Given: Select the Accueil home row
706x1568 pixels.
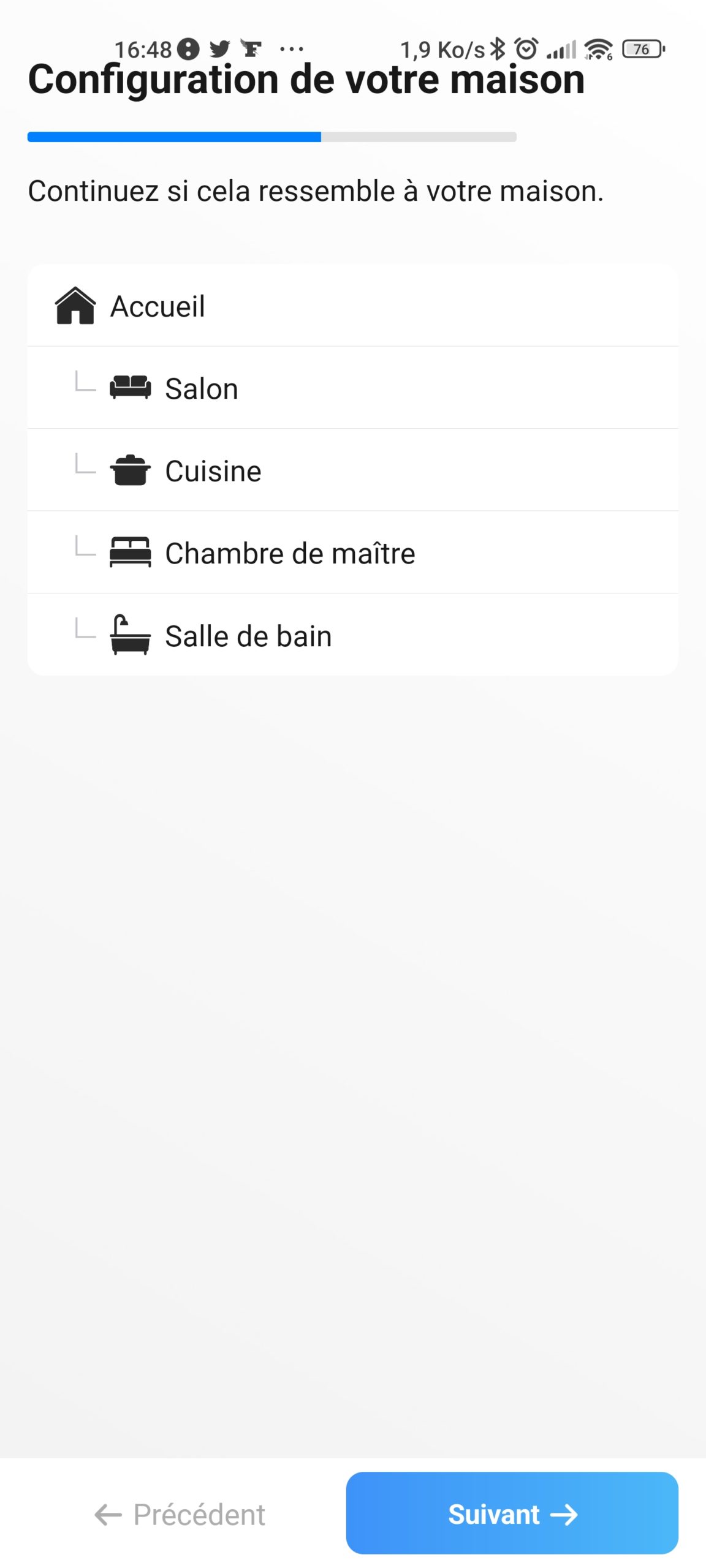Looking at the screenshot, I should 353,306.
